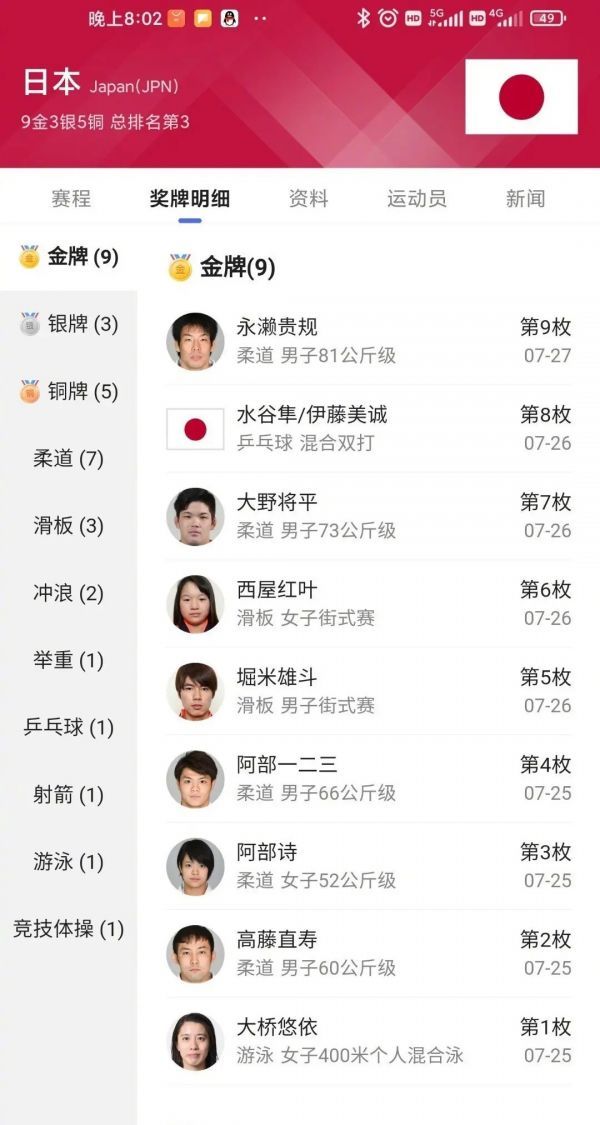Filter medals by 射箭 (1)
600x1125 pixels.
click(x=69, y=795)
